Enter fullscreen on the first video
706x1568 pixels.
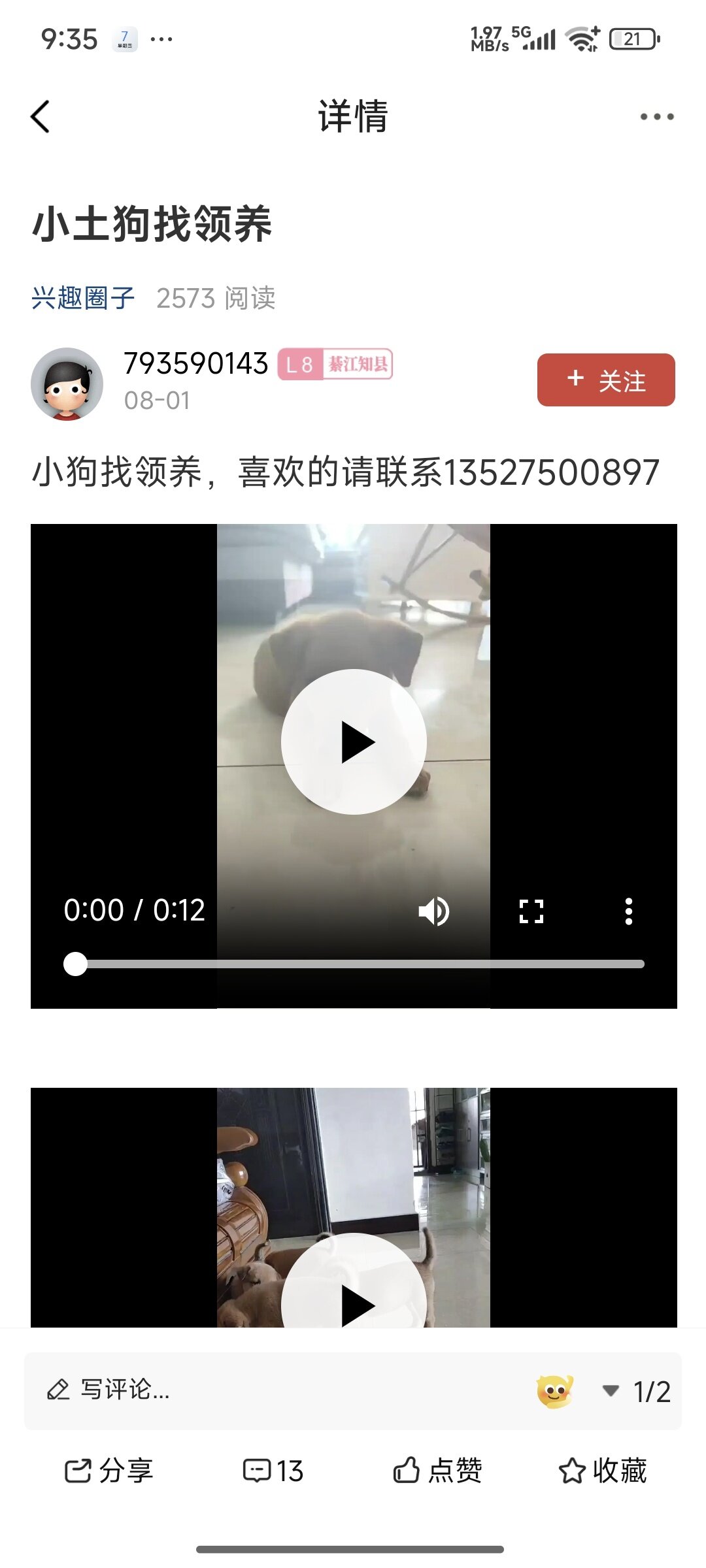pyautogui.click(x=531, y=911)
